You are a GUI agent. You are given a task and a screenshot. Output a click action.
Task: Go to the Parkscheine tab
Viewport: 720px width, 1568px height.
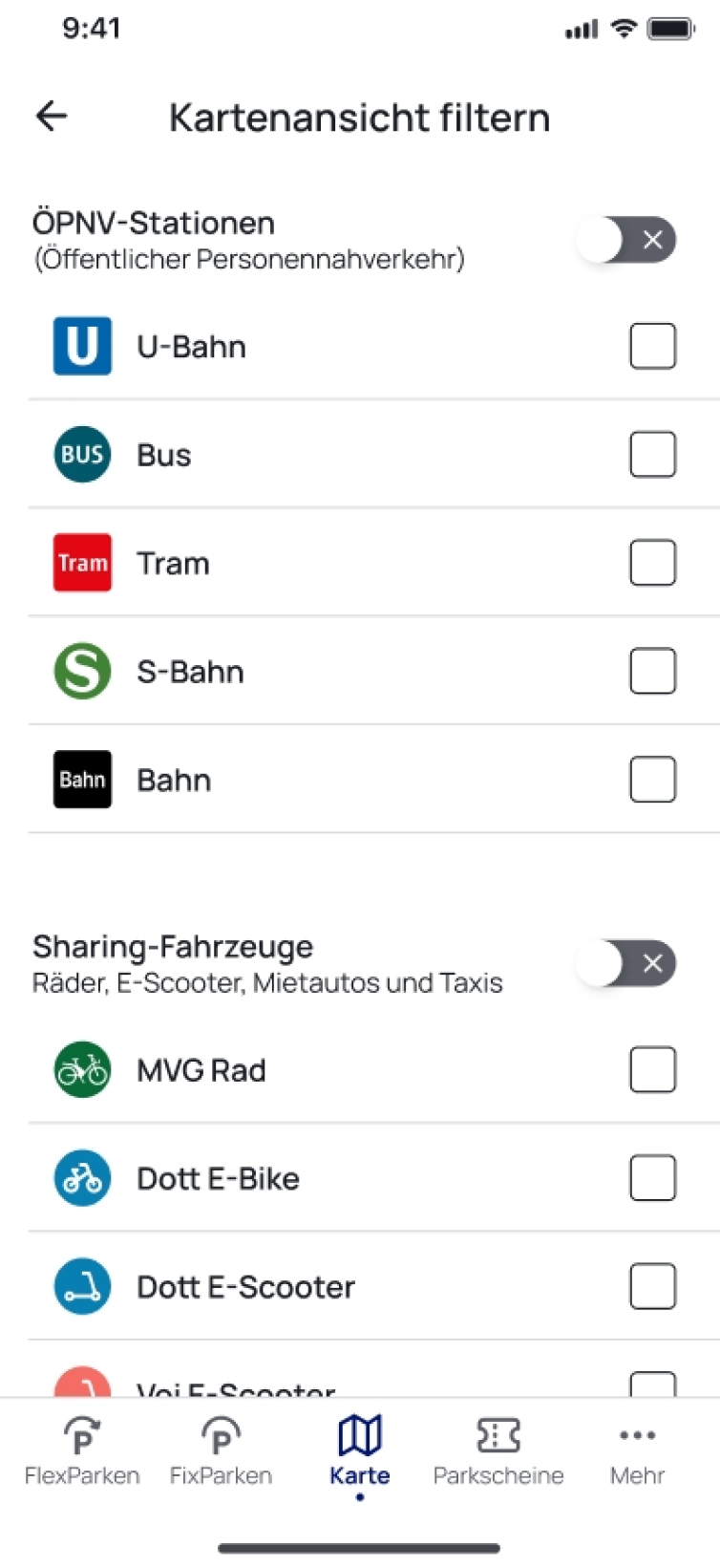click(x=498, y=1450)
